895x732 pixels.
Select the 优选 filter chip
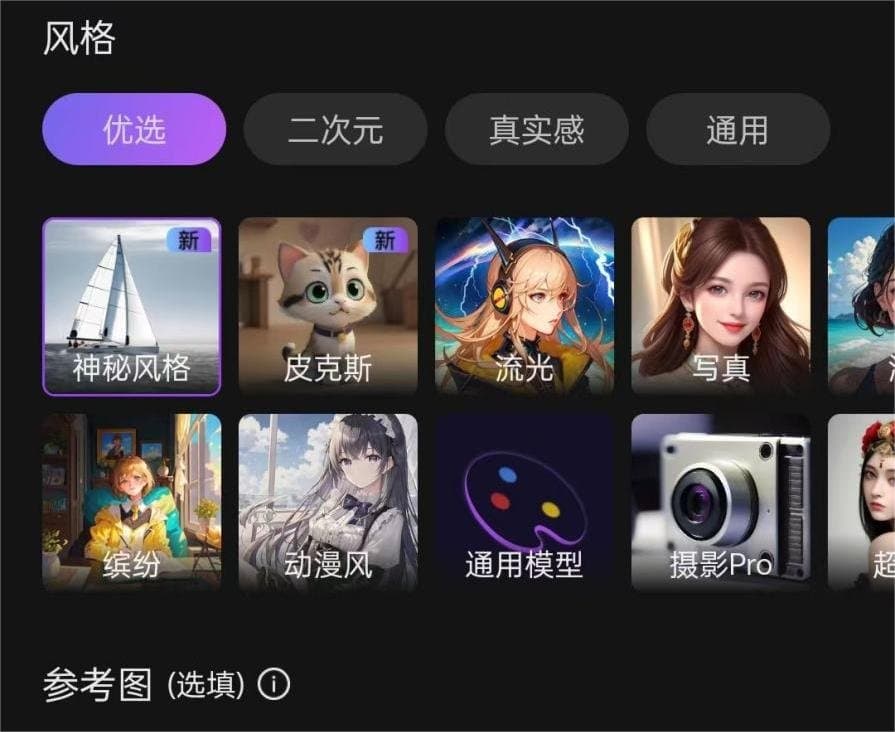click(134, 130)
